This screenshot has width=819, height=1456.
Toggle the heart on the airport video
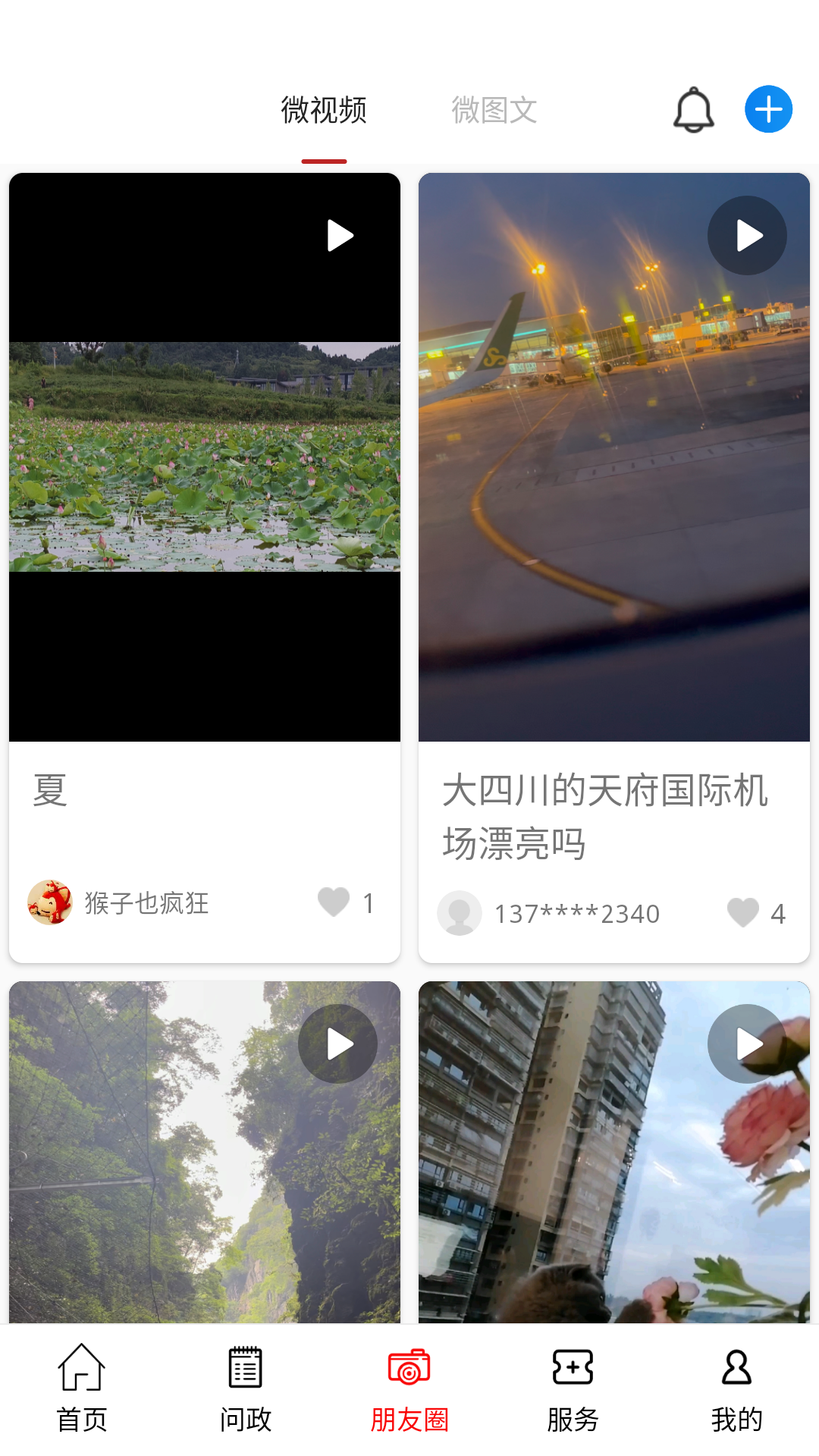click(x=742, y=912)
